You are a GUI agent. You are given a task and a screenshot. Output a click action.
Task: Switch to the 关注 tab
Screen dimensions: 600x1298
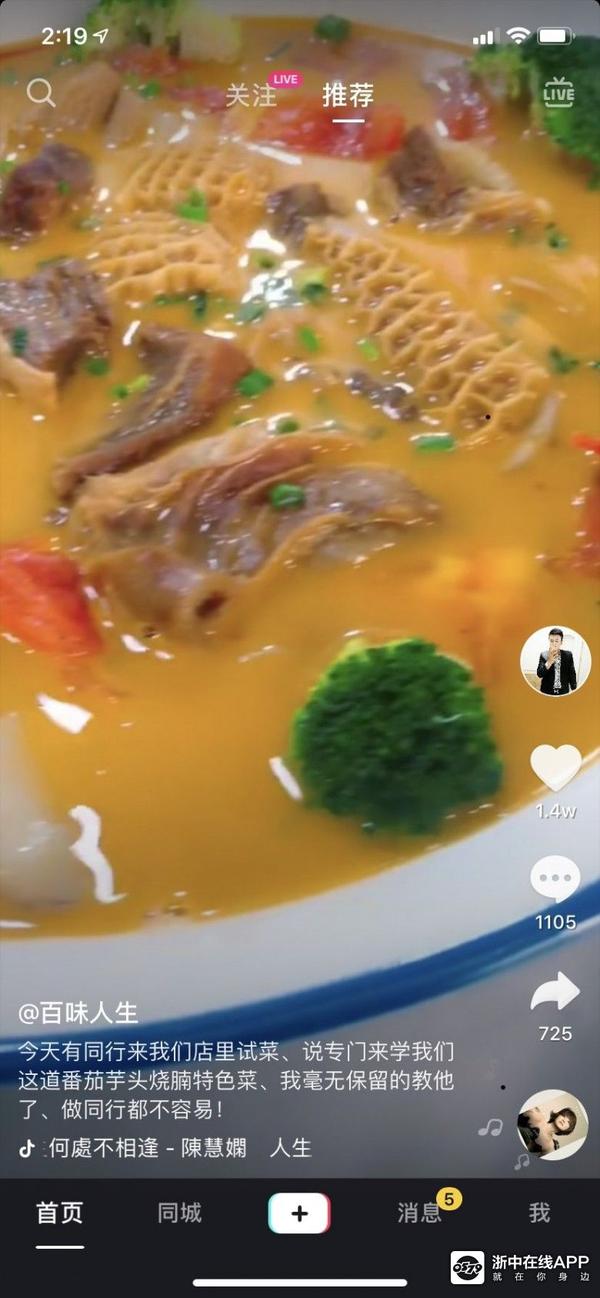251,96
